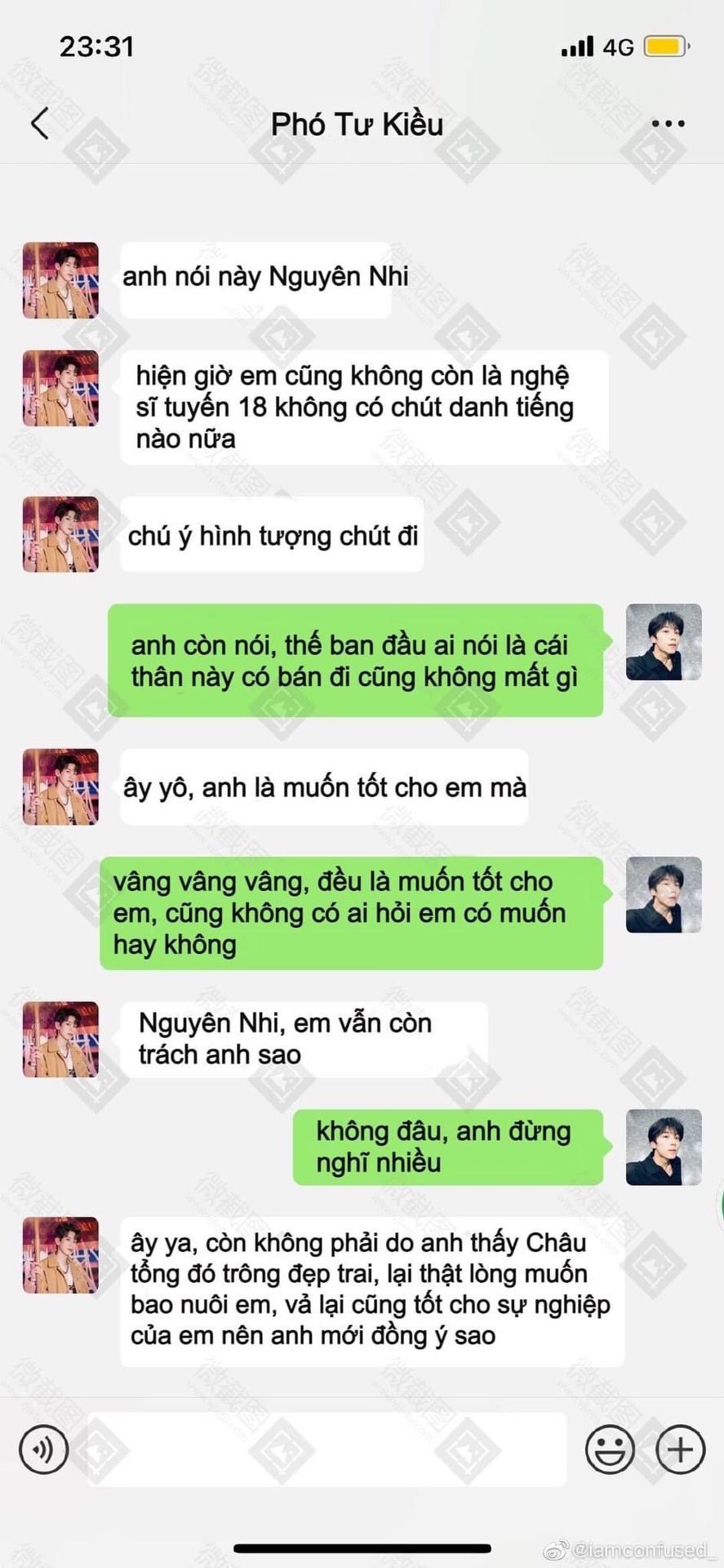Open the avatar beside "anh nói này Nguyên Nhi"
Screen dimensions: 724x1568
click(60, 280)
